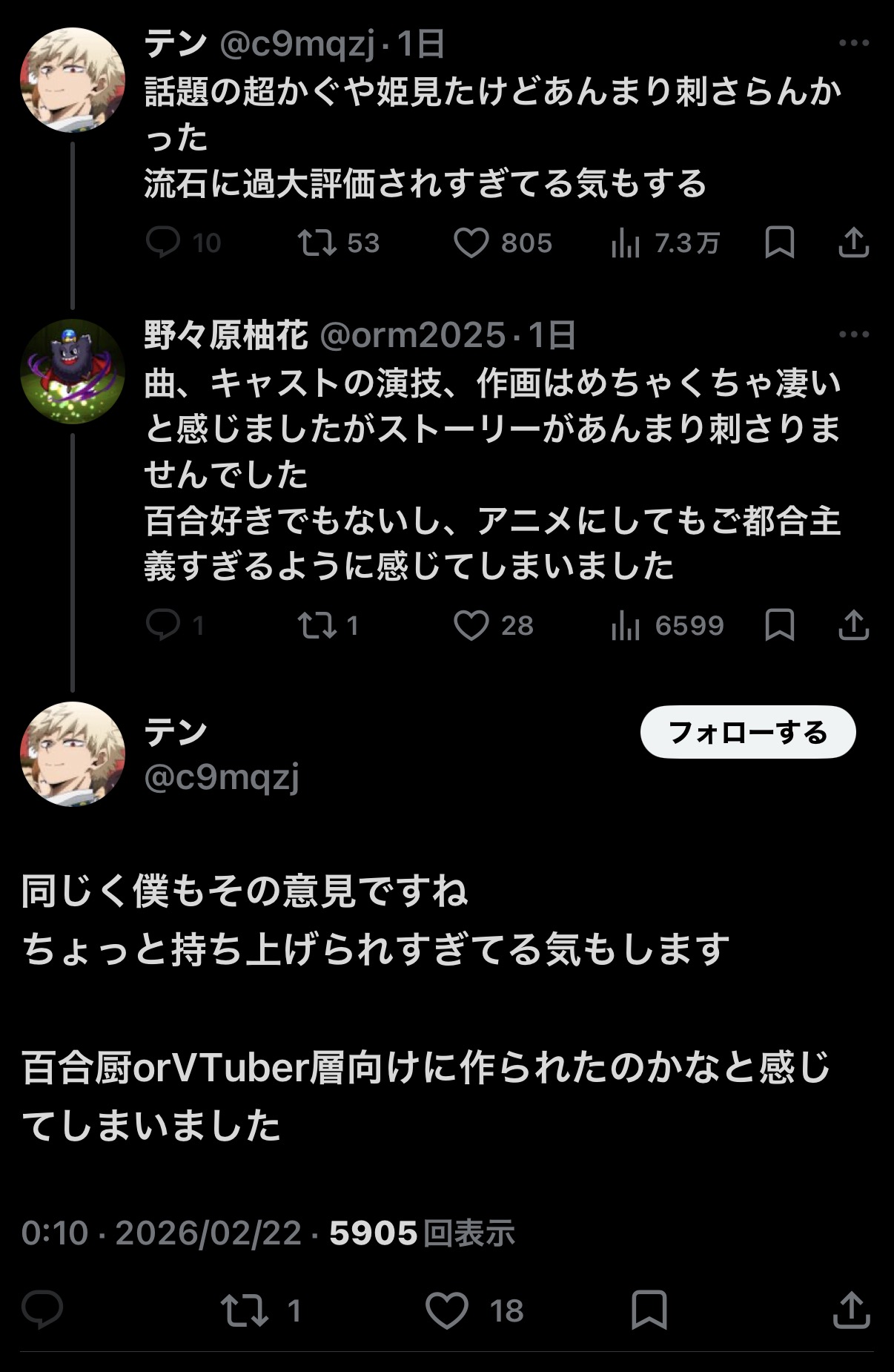894x1372 pixels.
Task: Like the main tweet with 18 likes
Action: click(x=447, y=1310)
